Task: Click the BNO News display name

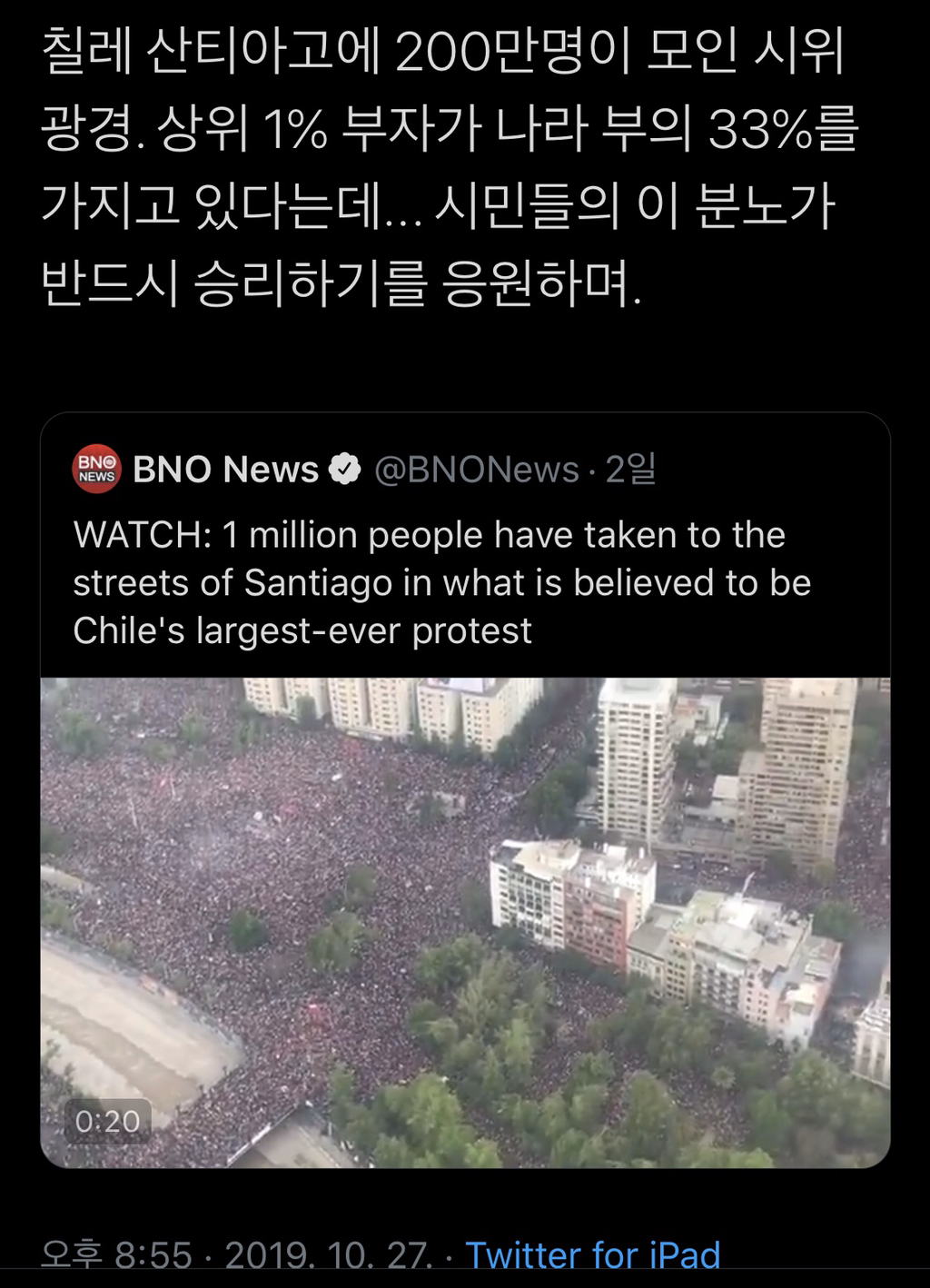Action: pos(227,469)
